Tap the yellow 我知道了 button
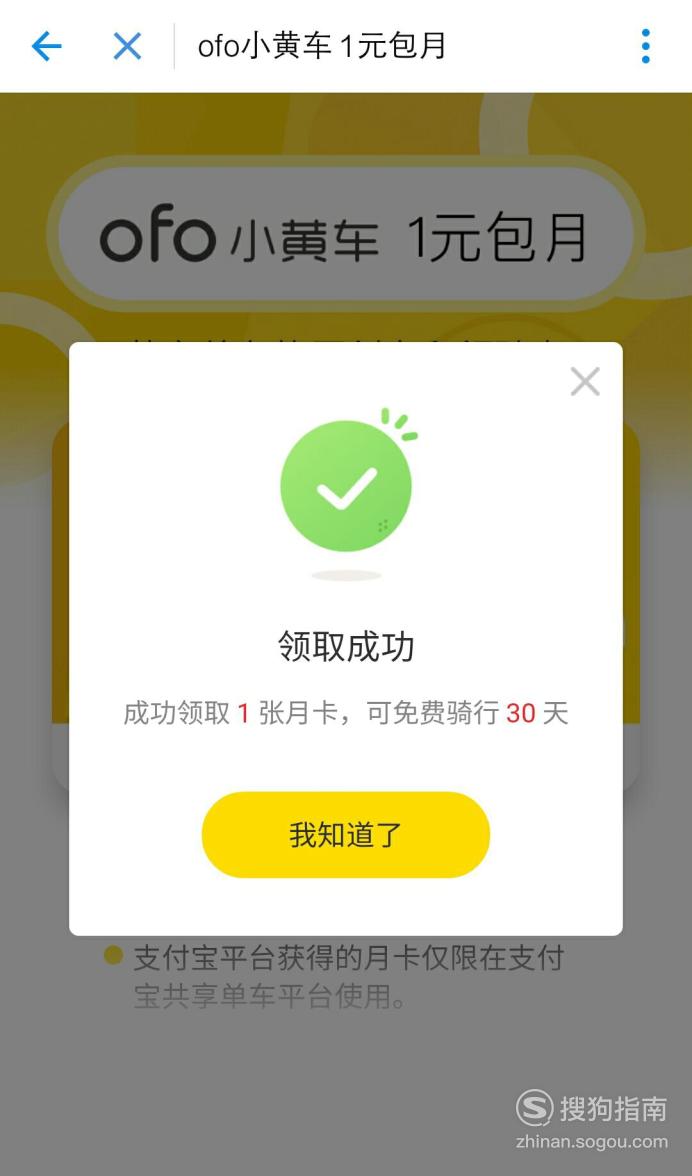This screenshot has height=1176, width=692. pos(346,835)
